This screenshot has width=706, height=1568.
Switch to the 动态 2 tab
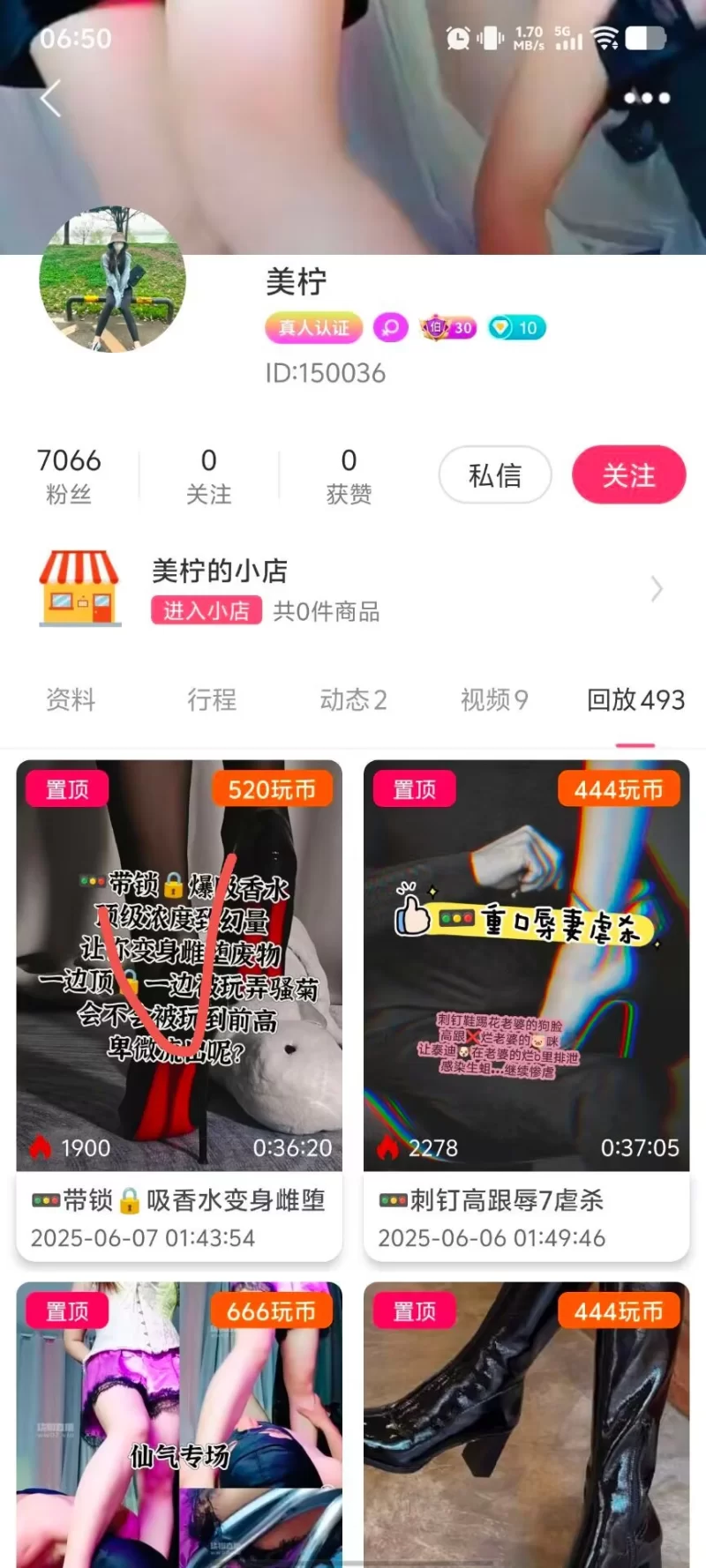[353, 700]
